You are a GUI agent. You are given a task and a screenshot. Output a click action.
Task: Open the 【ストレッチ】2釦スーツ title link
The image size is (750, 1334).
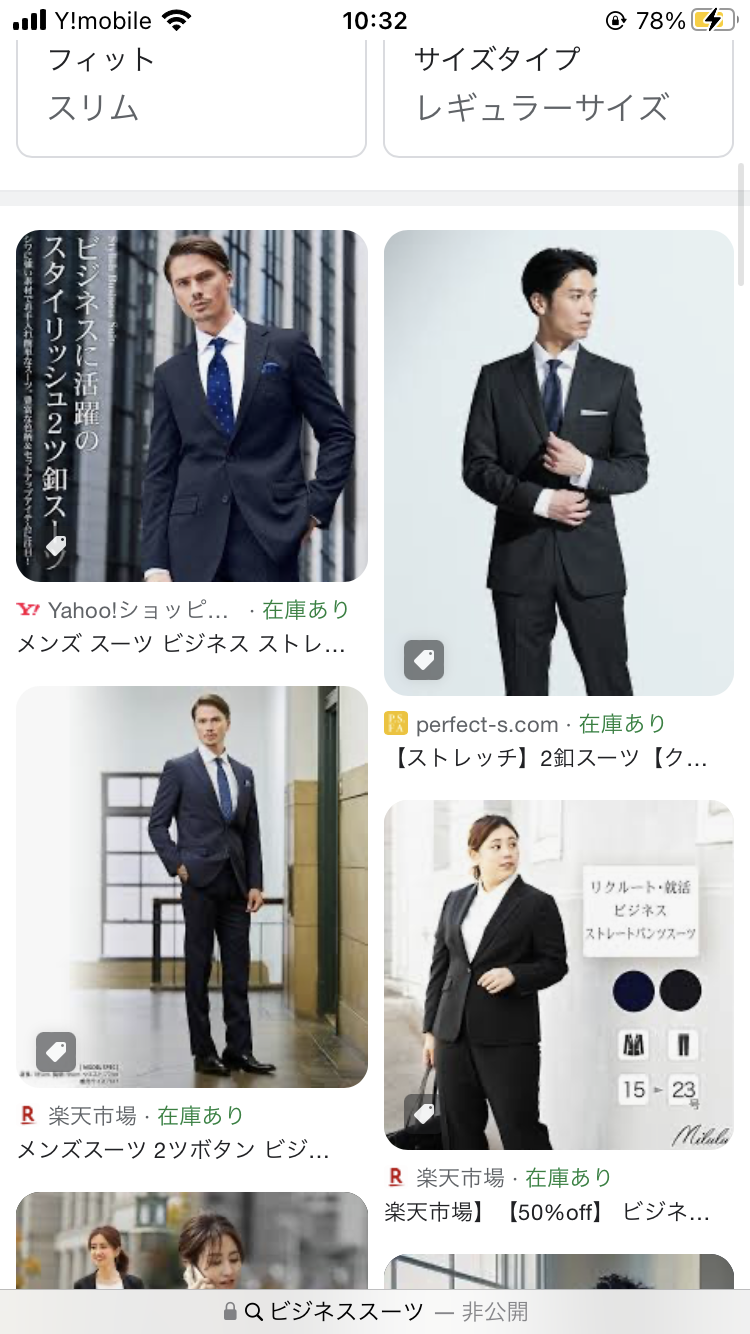tap(546, 758)
